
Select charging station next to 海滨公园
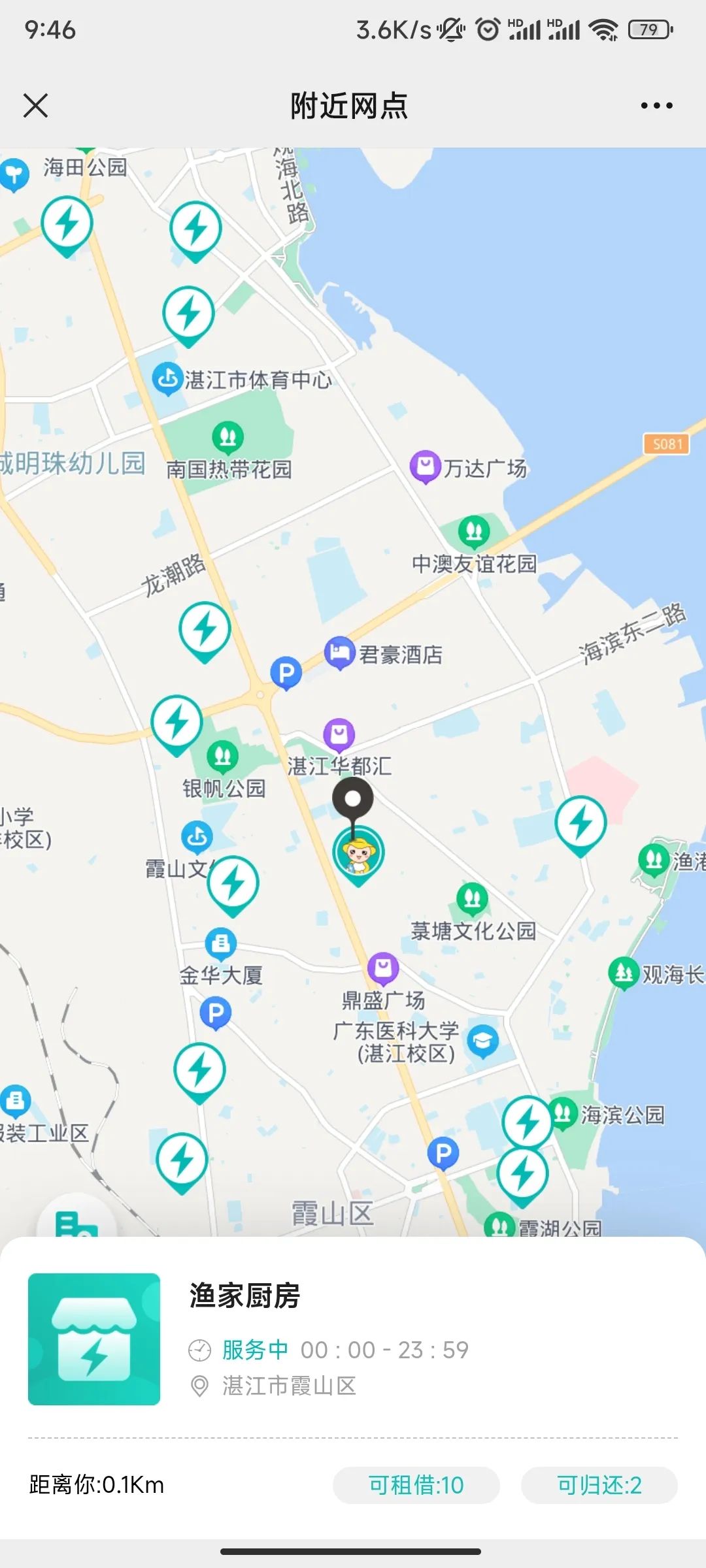[527, 1121]
